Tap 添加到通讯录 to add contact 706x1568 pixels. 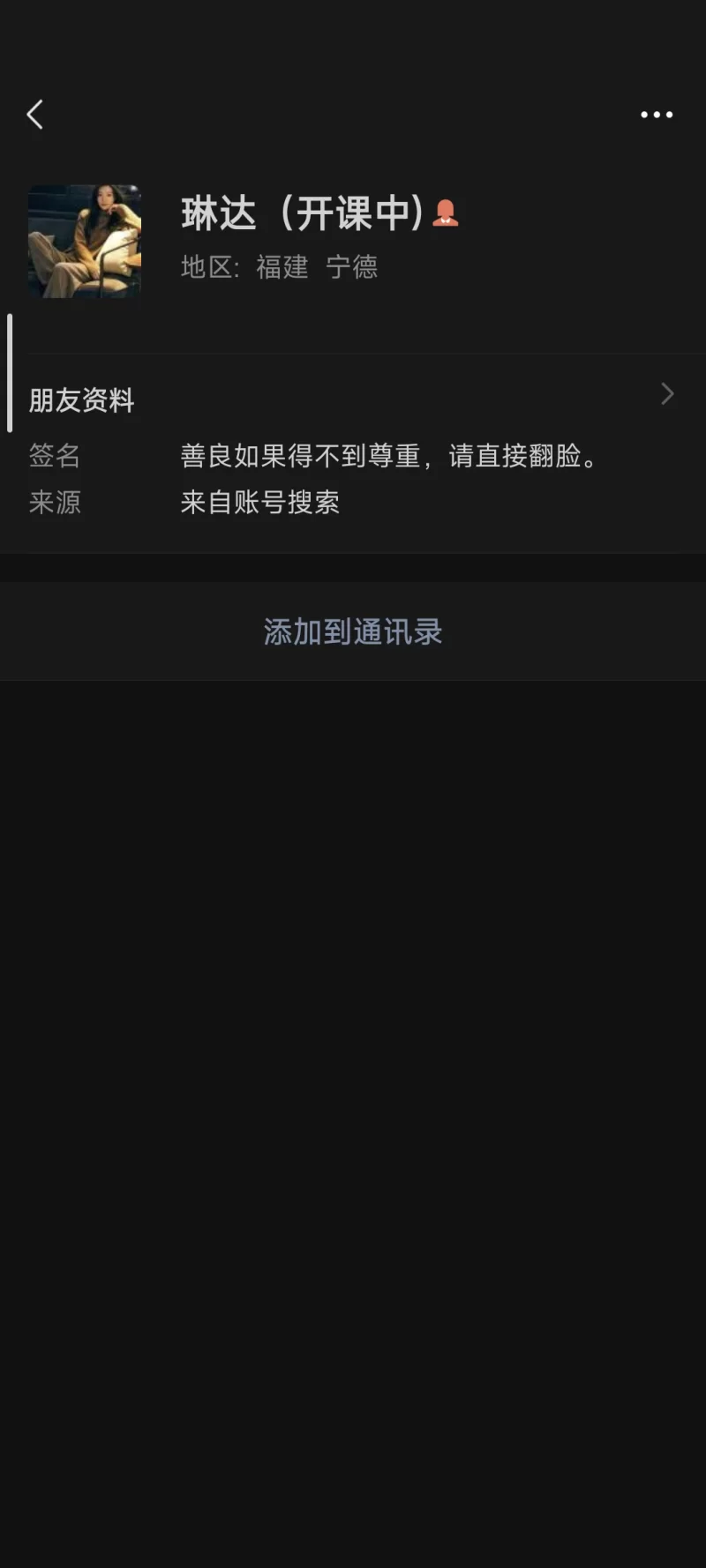pyautogui.click(x=353, y=631)
